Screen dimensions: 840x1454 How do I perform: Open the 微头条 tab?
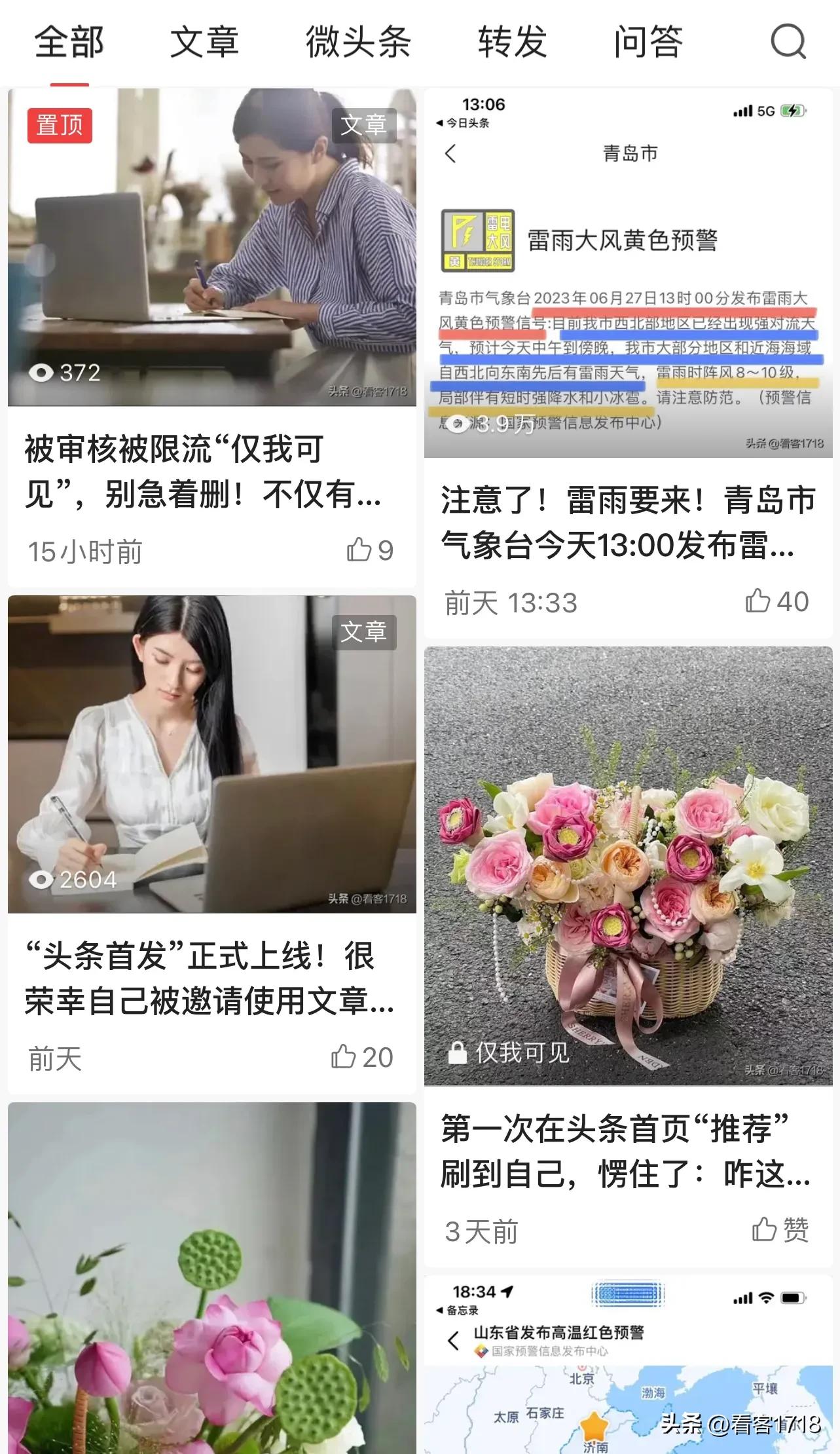click(x=357, y=41)
